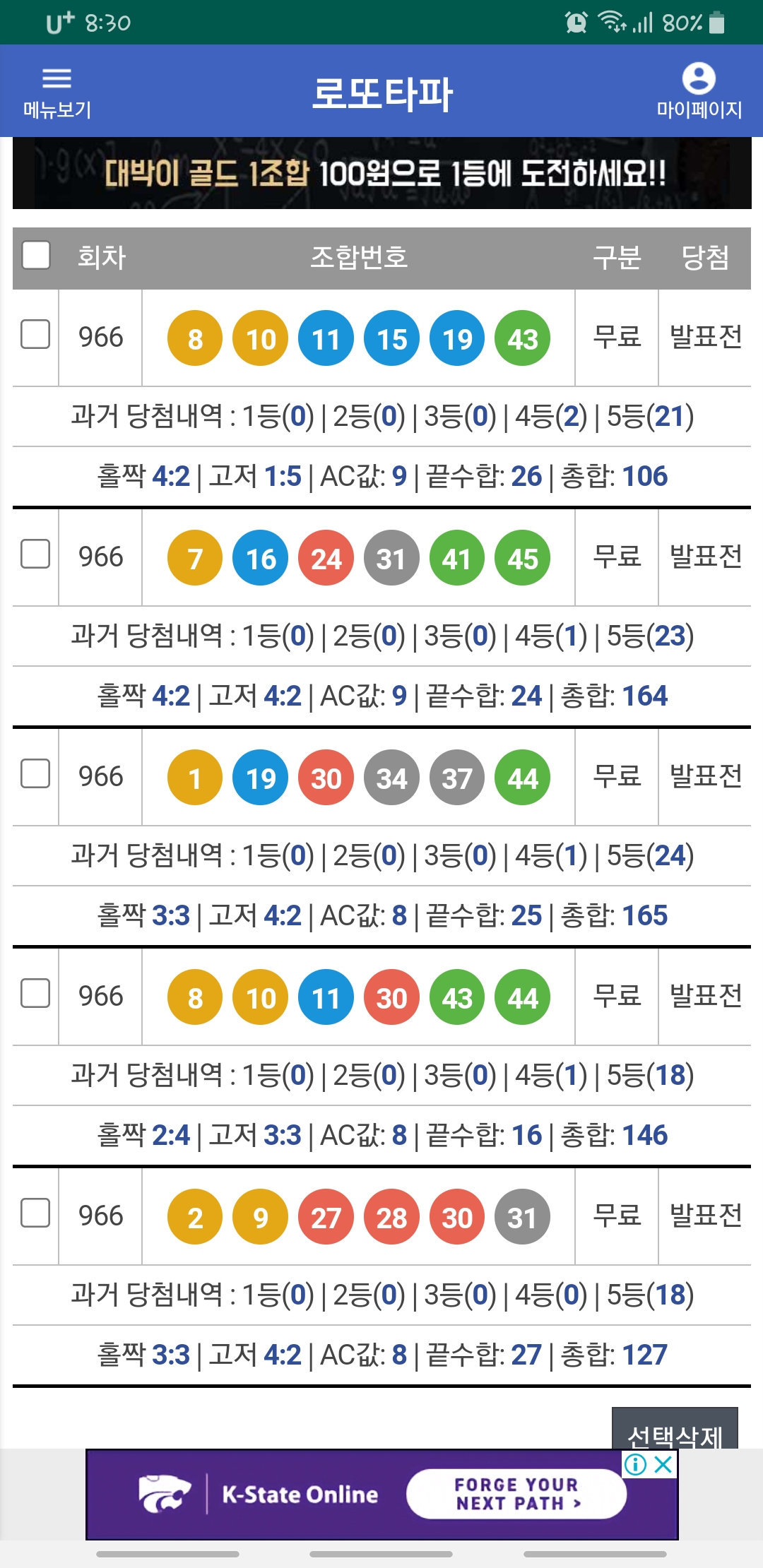
Task: Open 마이페이지 profile page
Action: (x=699, y=91)
